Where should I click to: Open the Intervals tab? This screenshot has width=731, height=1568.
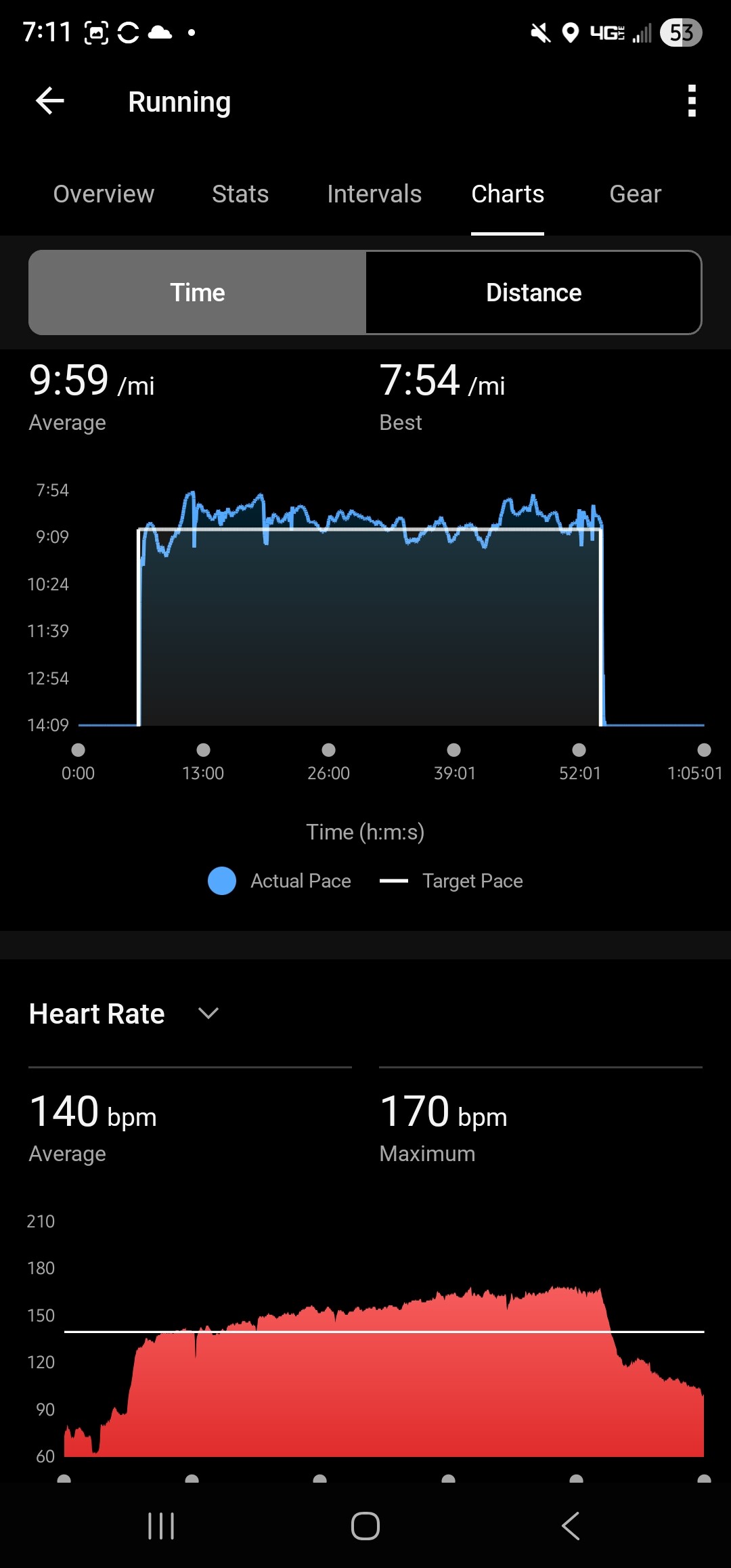pos(374,194)
